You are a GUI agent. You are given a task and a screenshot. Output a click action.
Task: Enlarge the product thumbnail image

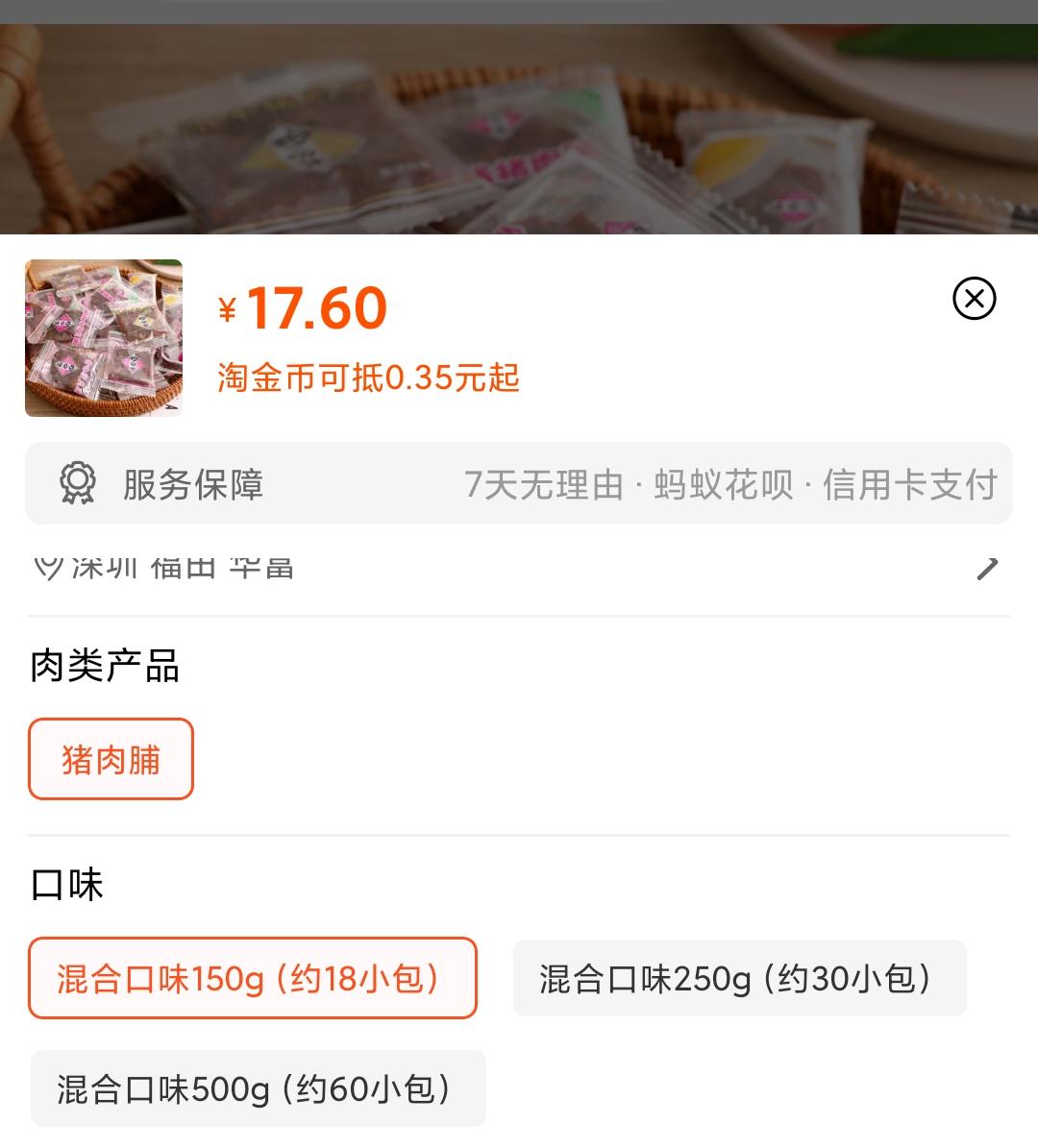coord(104,337)
